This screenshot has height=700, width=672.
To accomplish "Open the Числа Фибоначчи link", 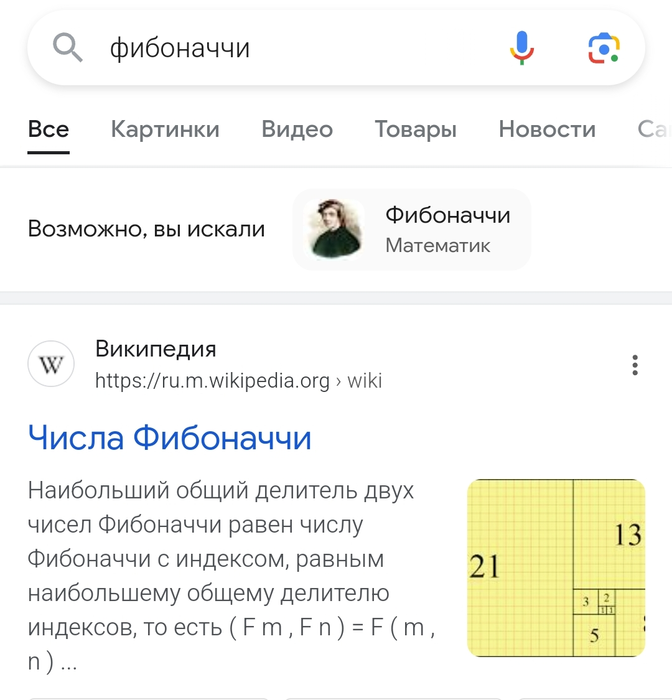I will (x=170, y=437).
